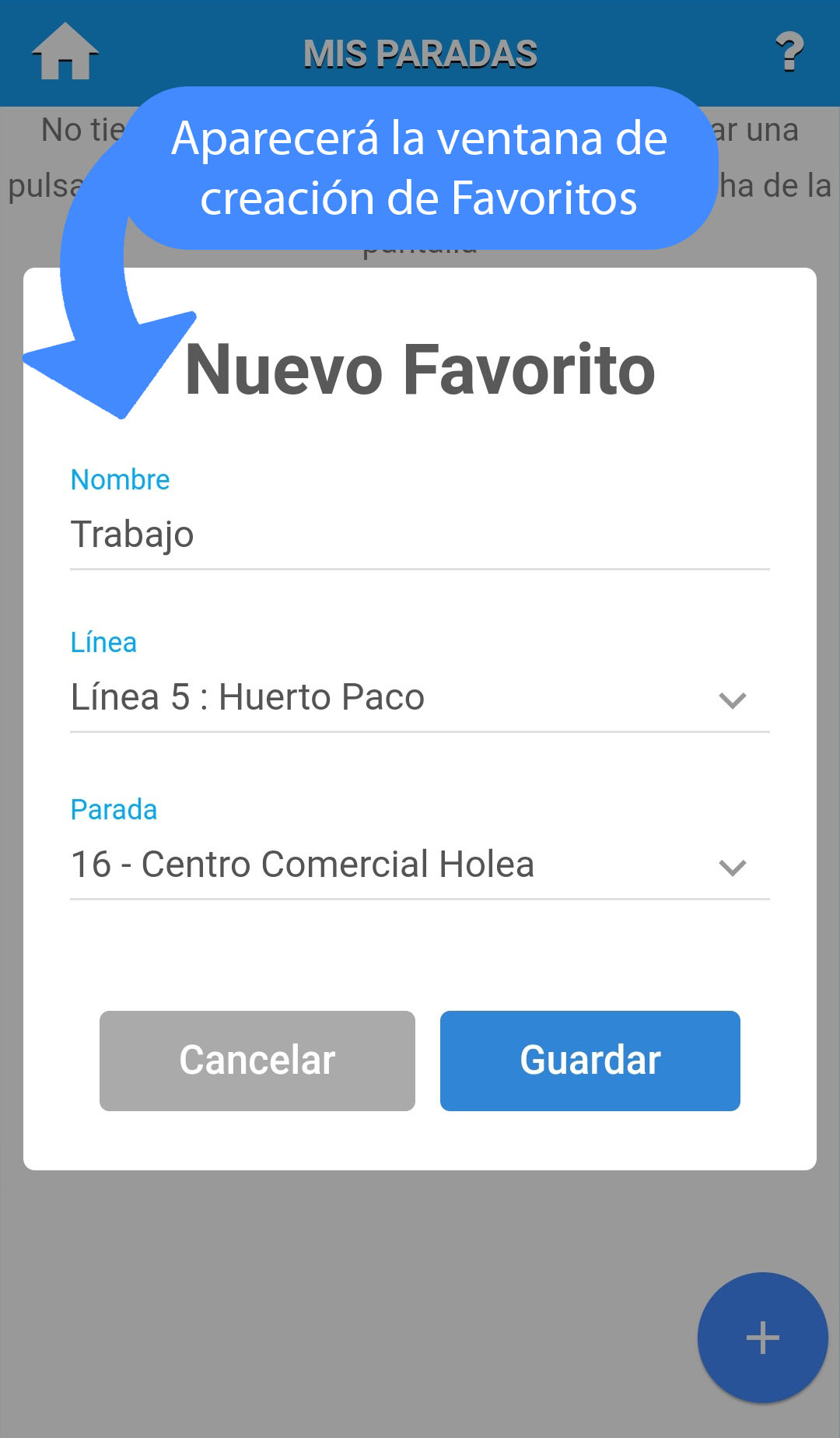Open the help question mark
Viewport: 840px width, 1438px height.
coord(789,52)
